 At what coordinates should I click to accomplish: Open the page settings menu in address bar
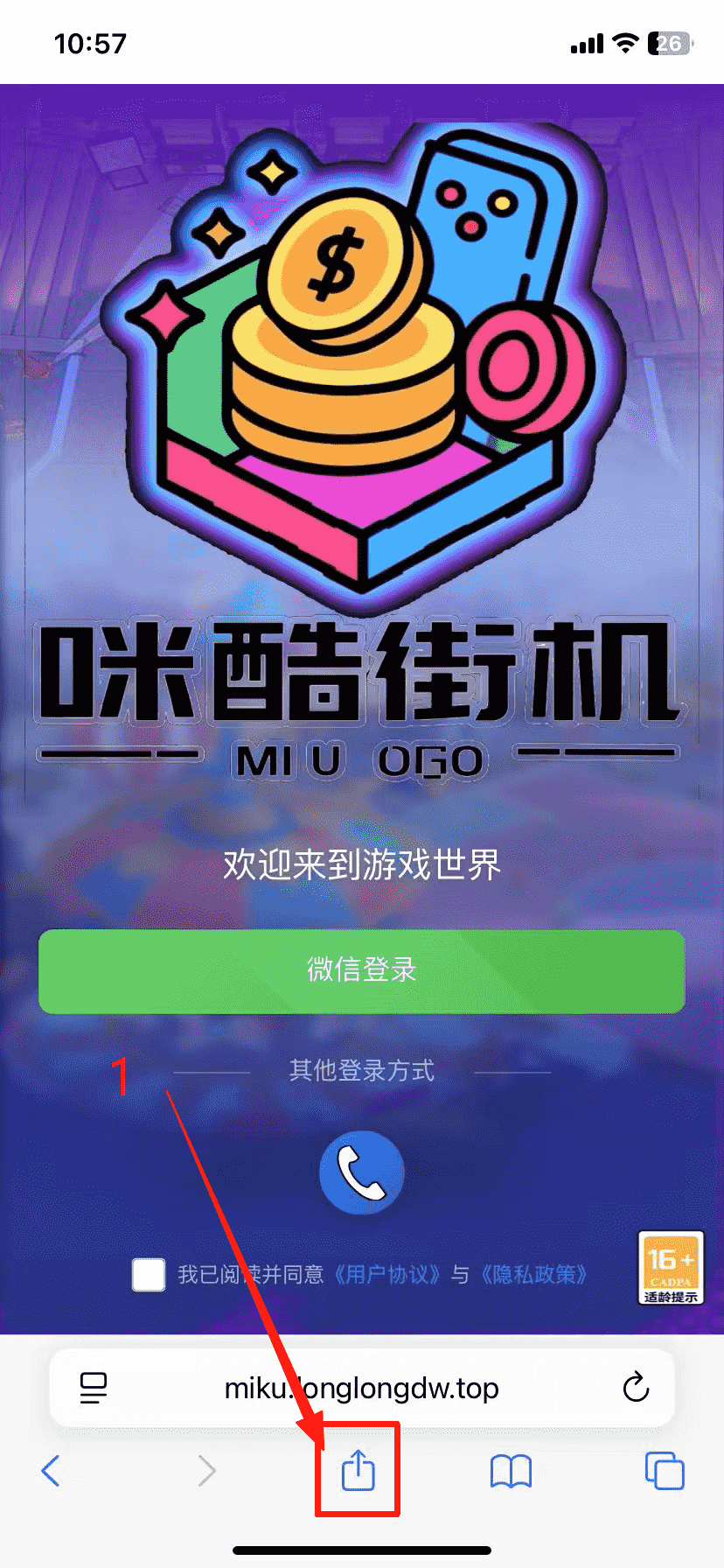[x=94, y=1388]
